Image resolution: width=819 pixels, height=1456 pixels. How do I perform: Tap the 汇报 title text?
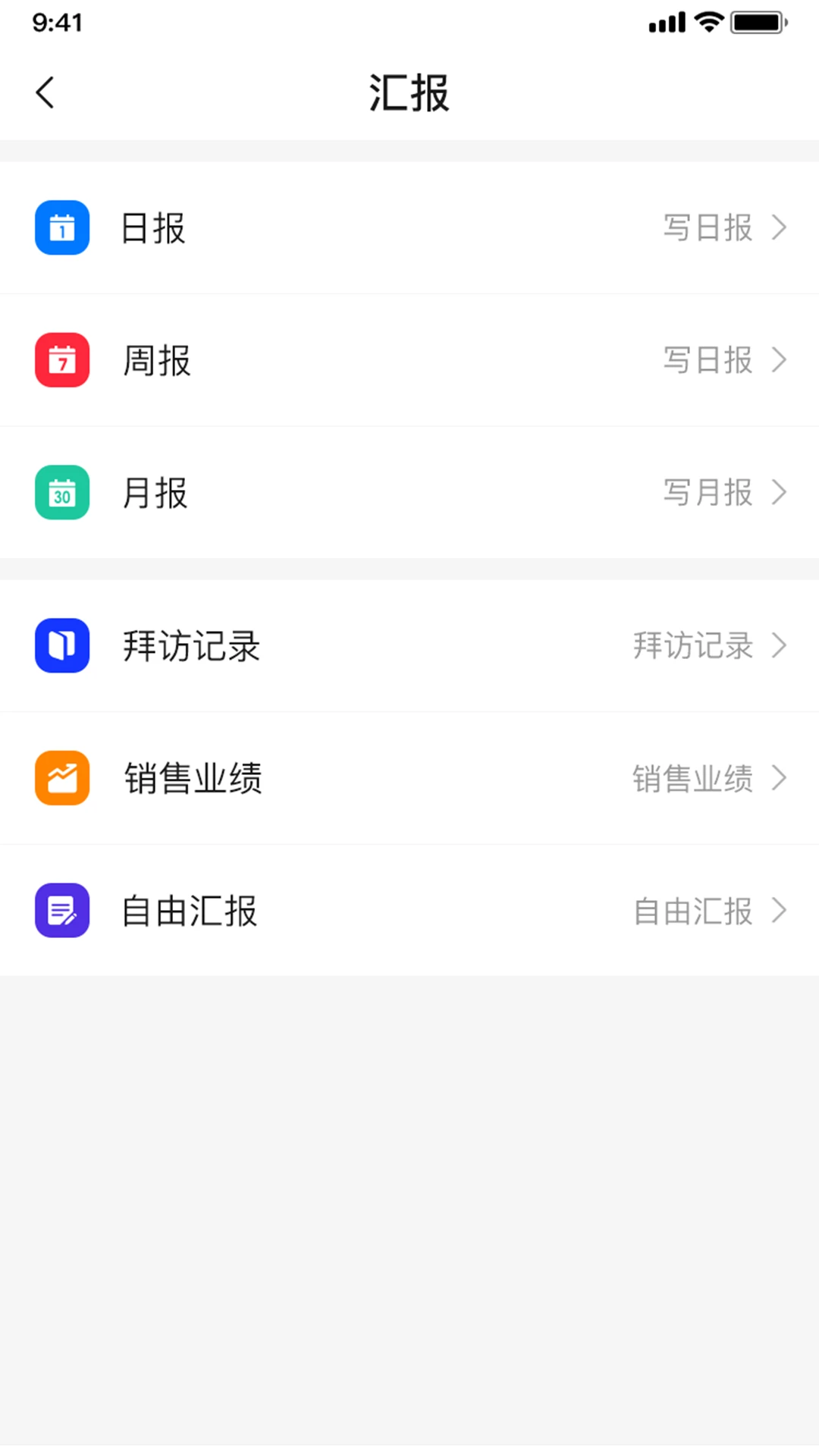pyautogui.click(x=409, y=93)
